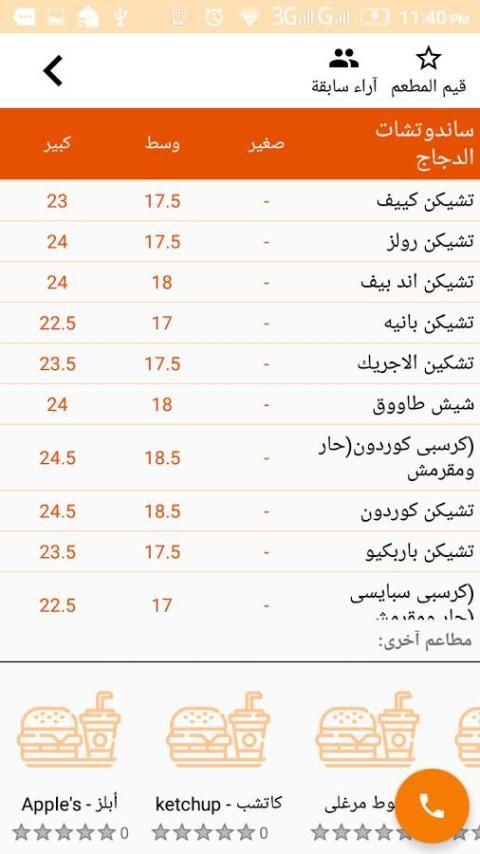480x854 pixels.
Task: Go back using the arrow
Action: pyautogui.click(x=53, y=71)
